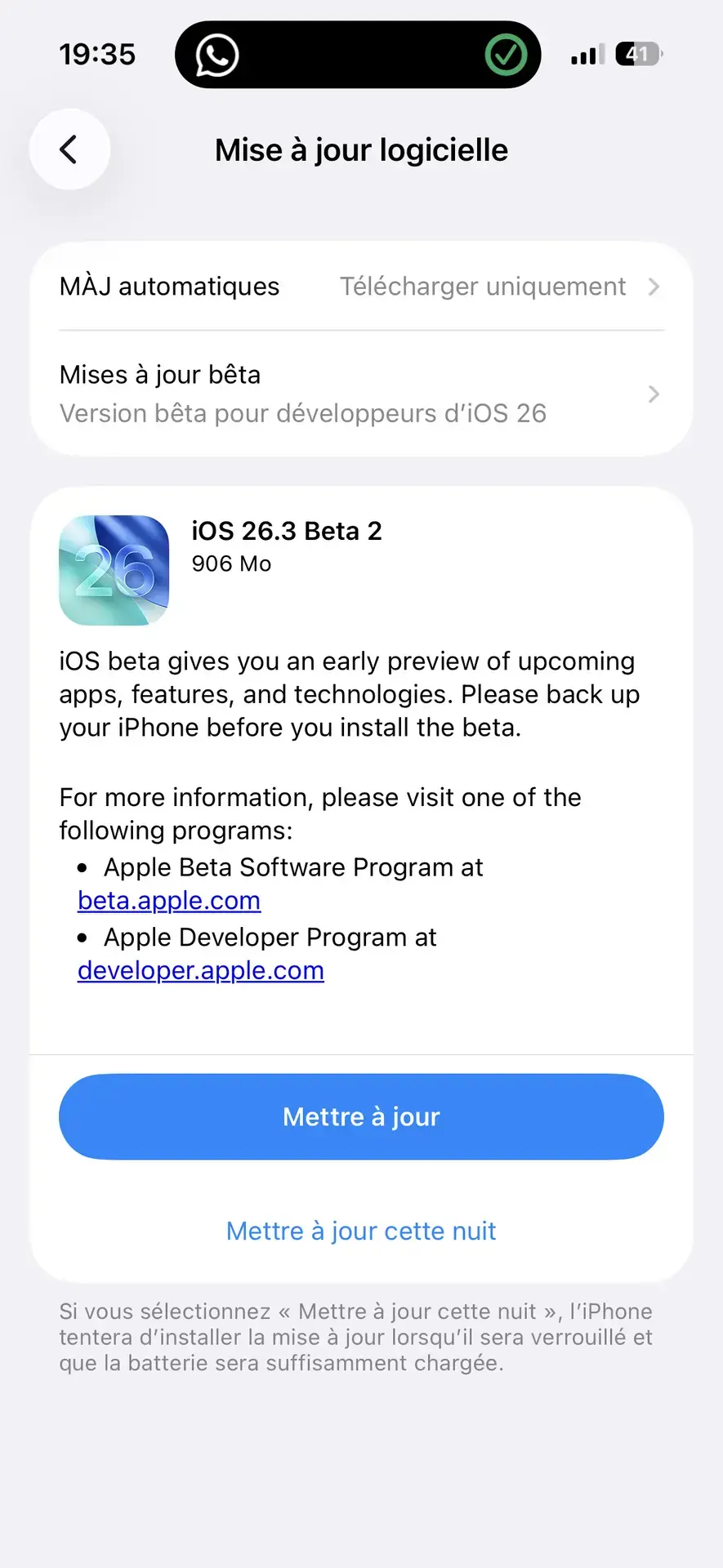Tap the back arrow to leave Software Update
The width and height of the screenshot is (723, 1568).
pyautogui.click(x=69, y=149)
